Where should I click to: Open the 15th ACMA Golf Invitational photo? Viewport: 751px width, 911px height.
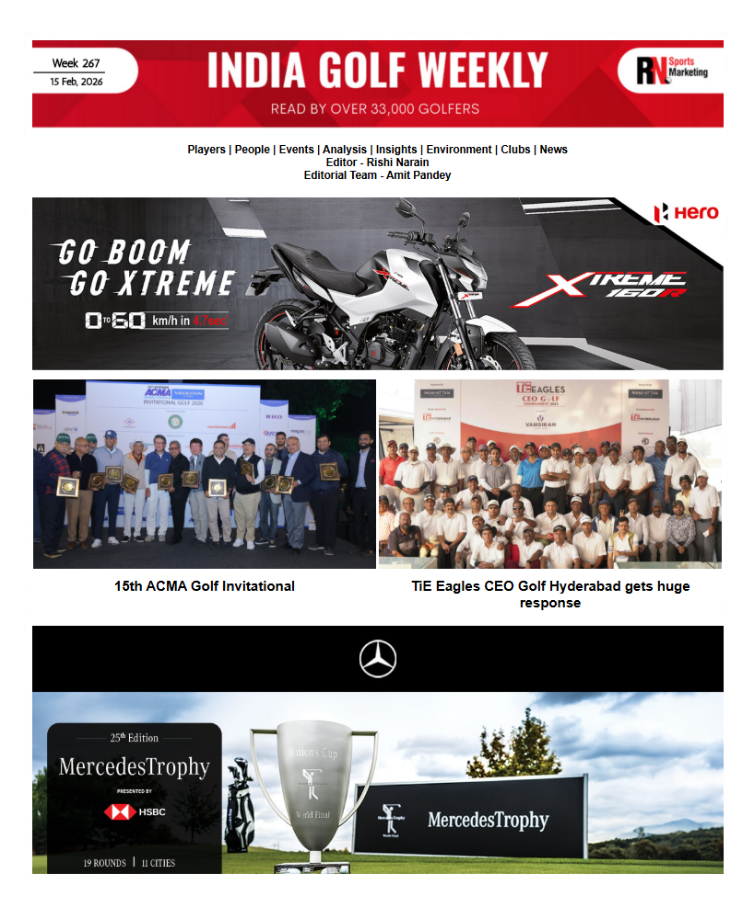point(204,473)
